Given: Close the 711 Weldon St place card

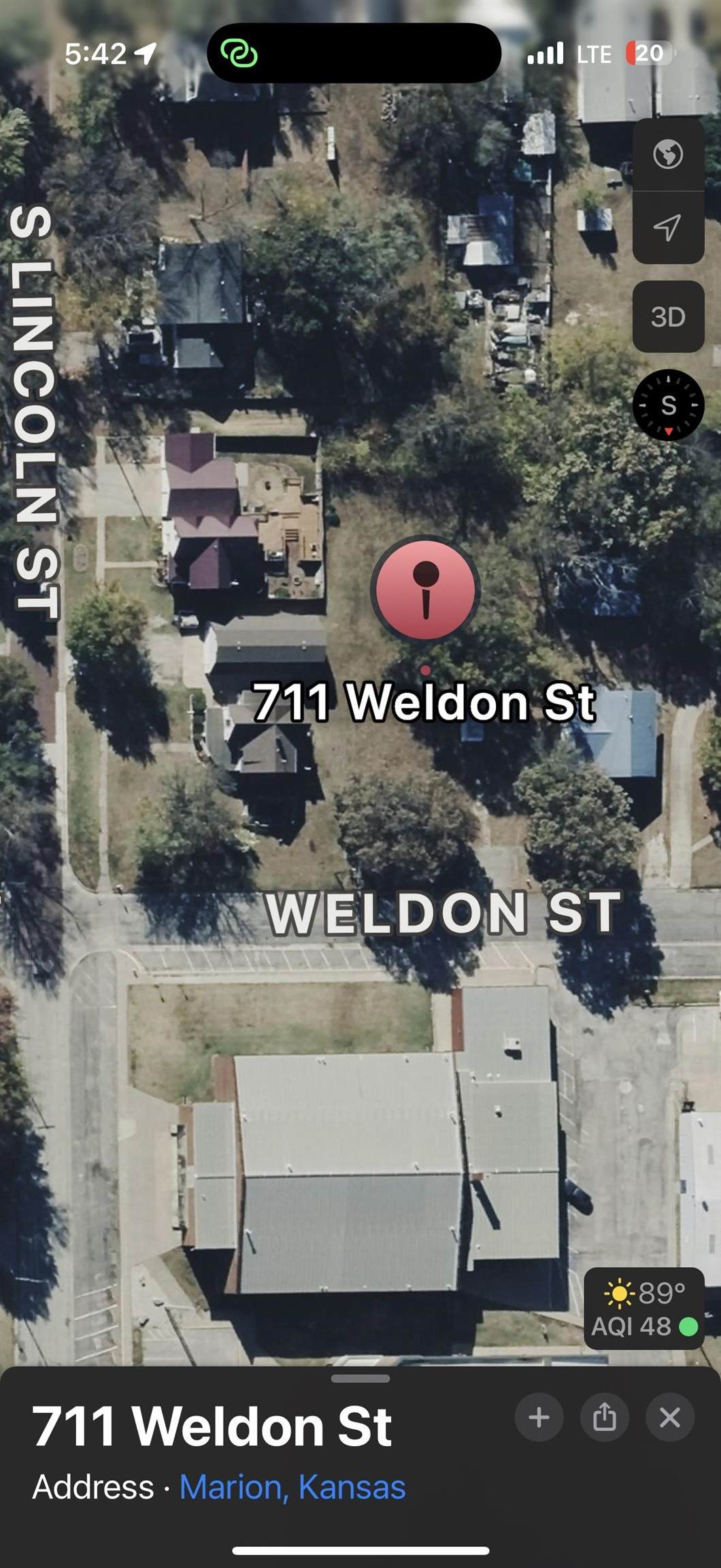Looking at the screenshot, I should tap(670, 1418).
